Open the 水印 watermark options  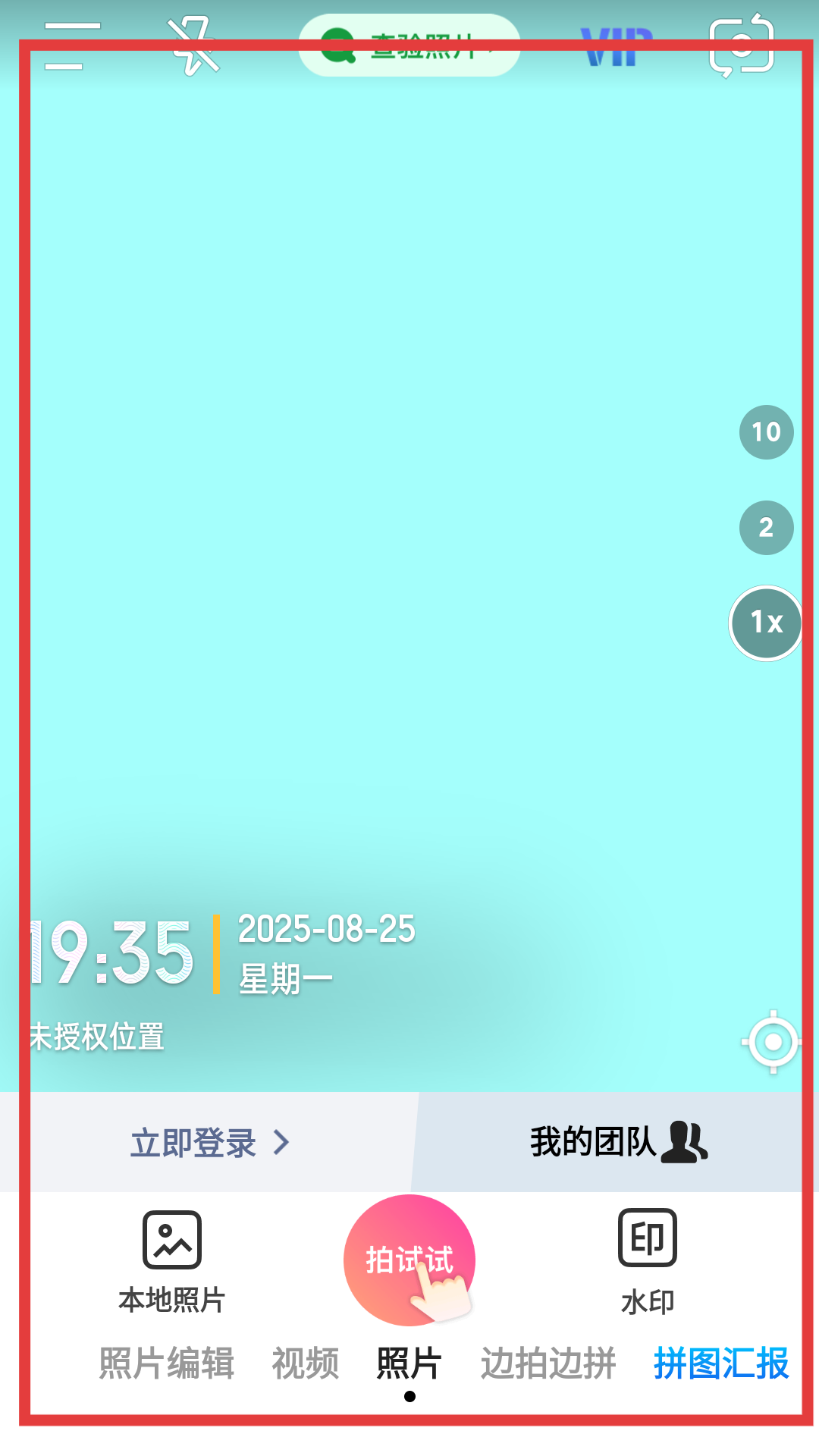[647, 1262]
